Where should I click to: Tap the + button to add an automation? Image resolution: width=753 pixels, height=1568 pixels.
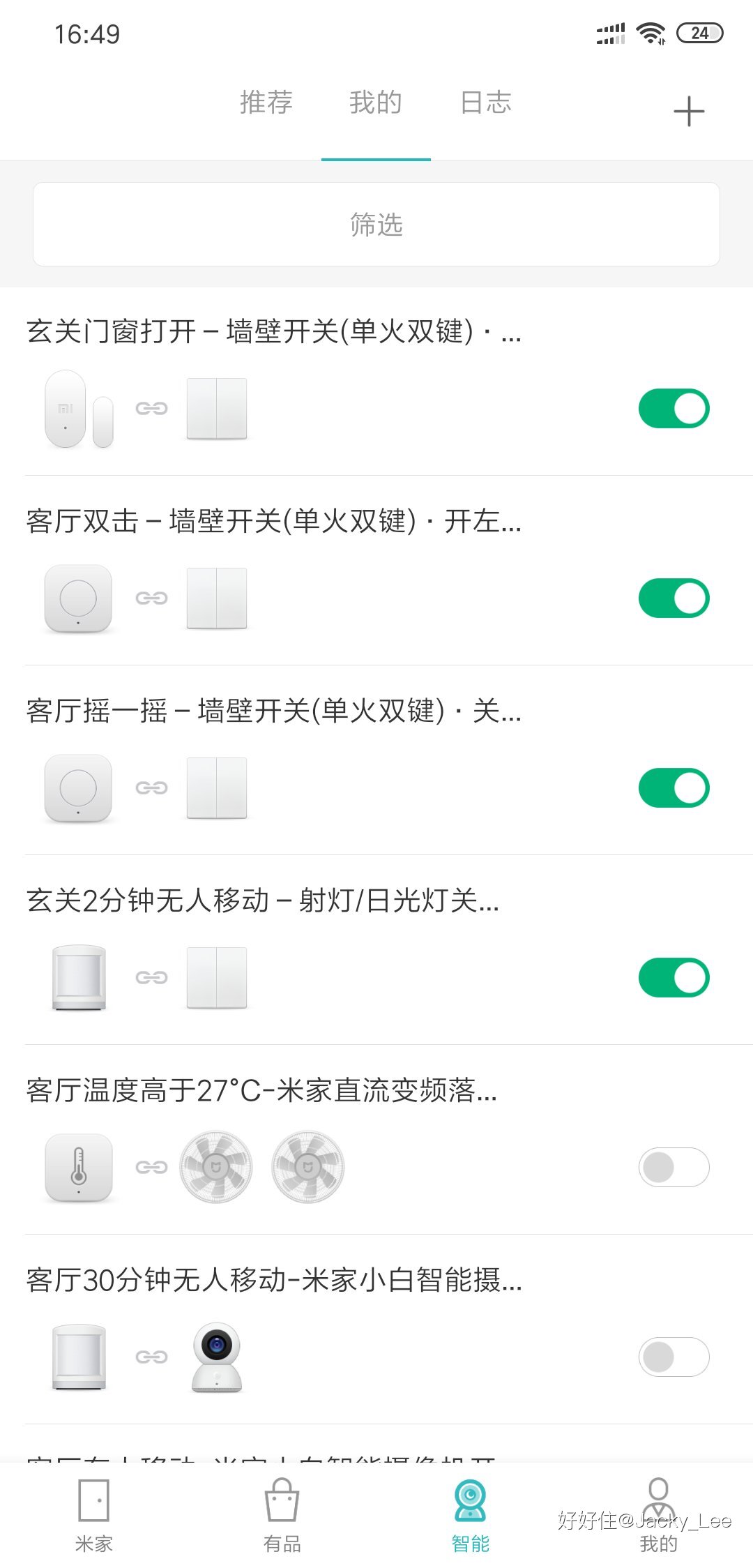coord(688,110)
